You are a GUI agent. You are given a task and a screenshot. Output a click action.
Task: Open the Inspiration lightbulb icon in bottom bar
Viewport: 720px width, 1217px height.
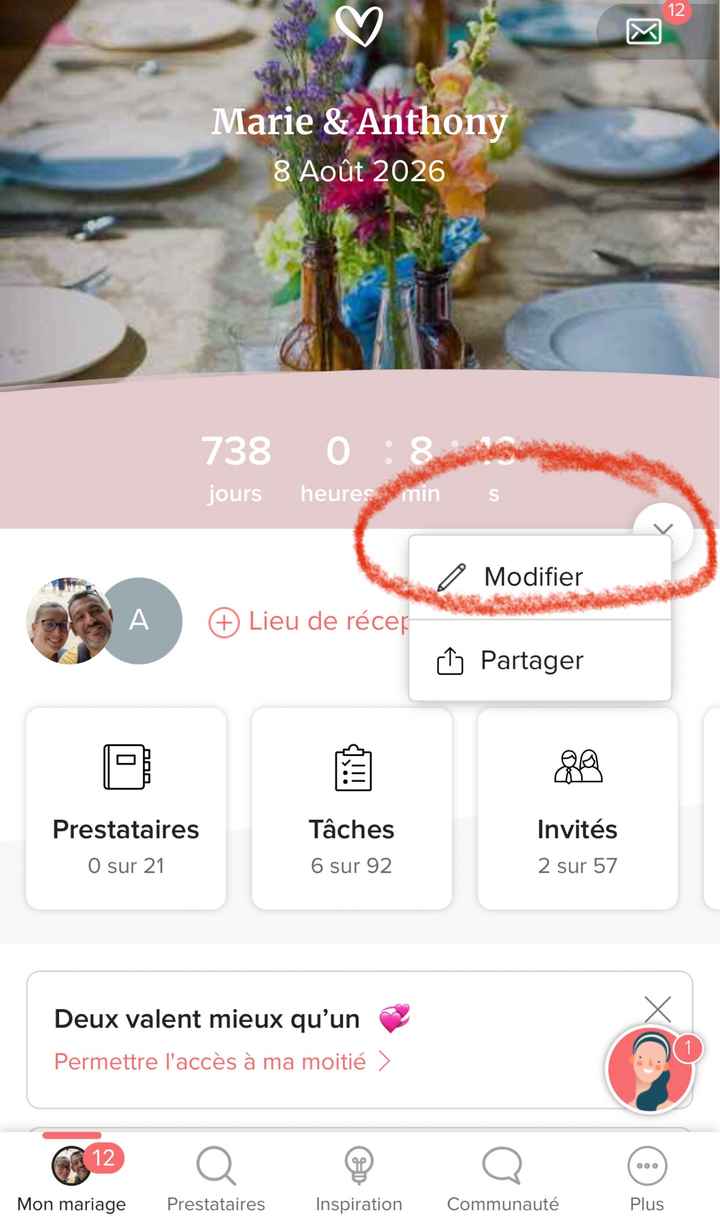359,1166
